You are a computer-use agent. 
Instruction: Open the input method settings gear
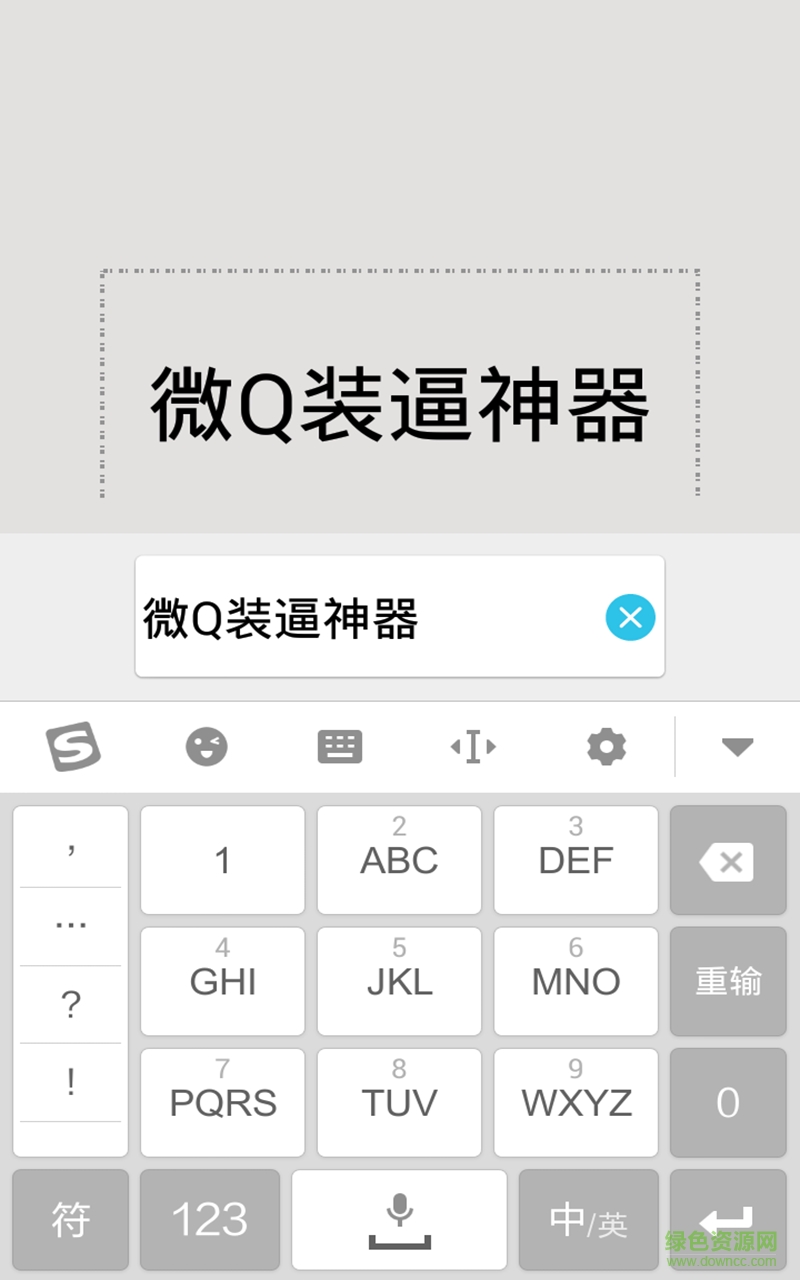[604, 746]
